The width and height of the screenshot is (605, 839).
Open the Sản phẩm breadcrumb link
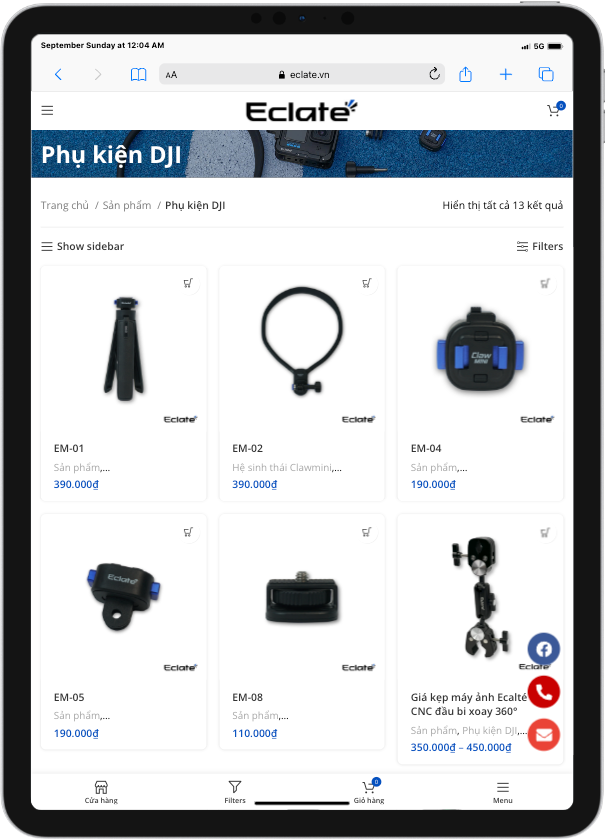tap(127, 206)
